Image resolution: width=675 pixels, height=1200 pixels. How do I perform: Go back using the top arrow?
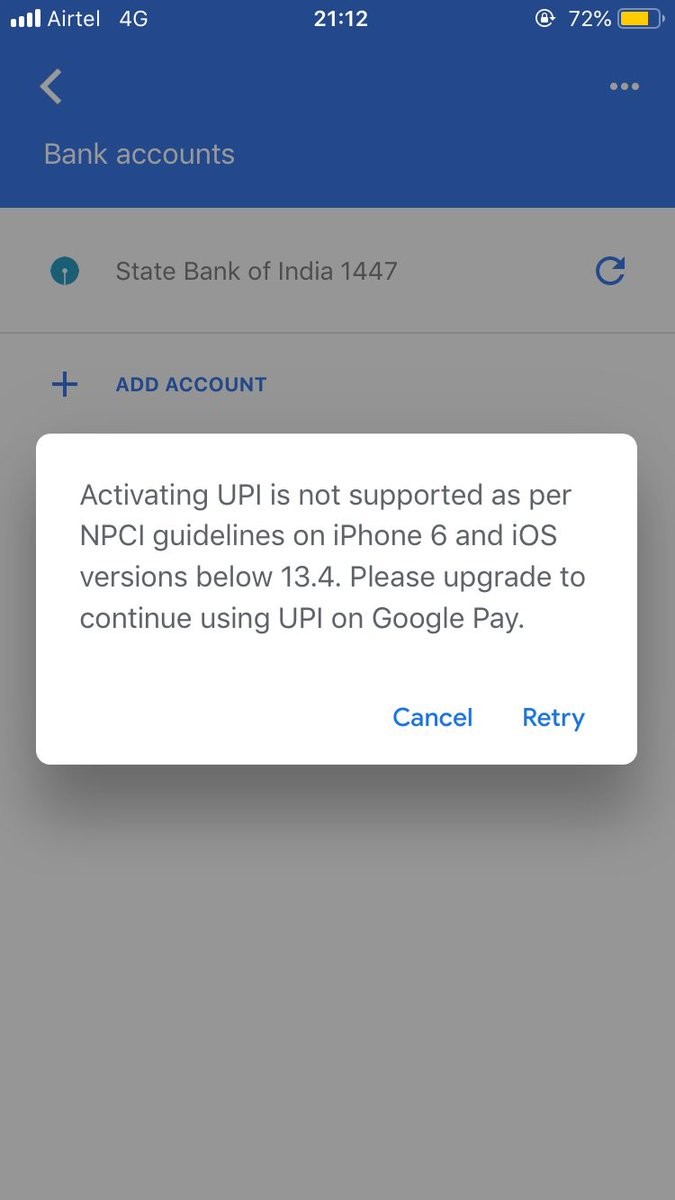point(51,87)
